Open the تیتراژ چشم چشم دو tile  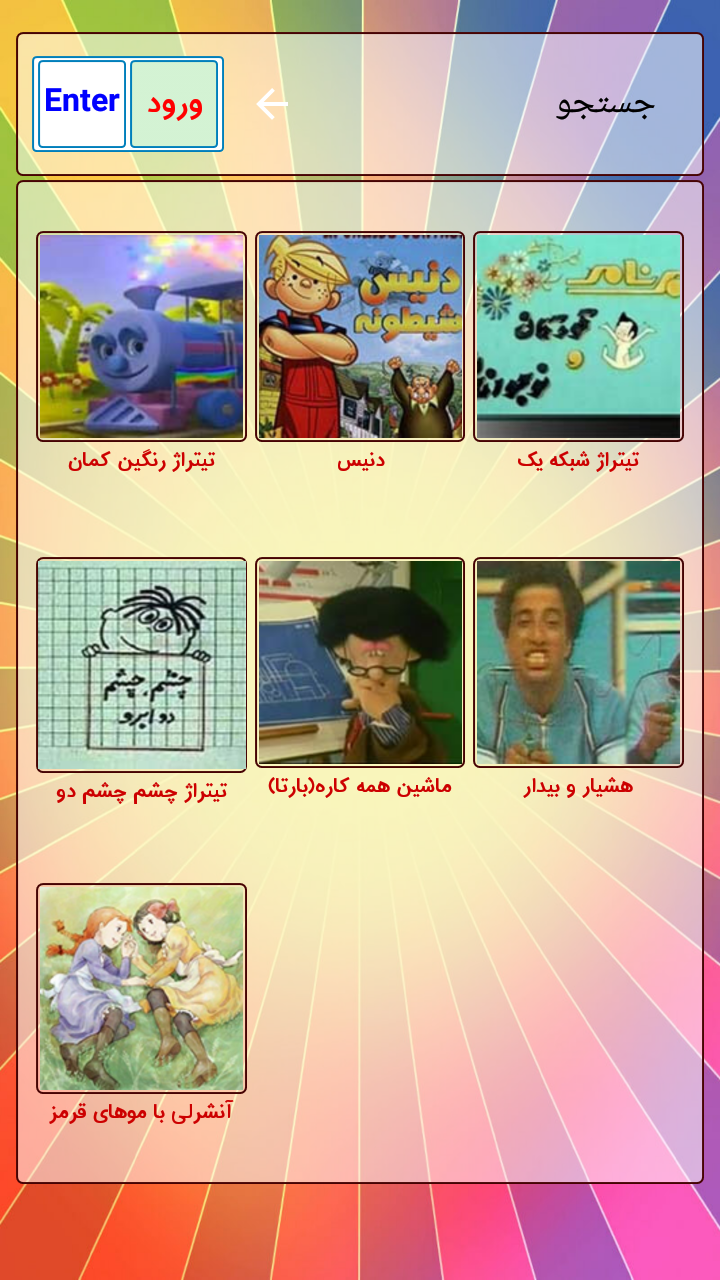coord(141,664)
